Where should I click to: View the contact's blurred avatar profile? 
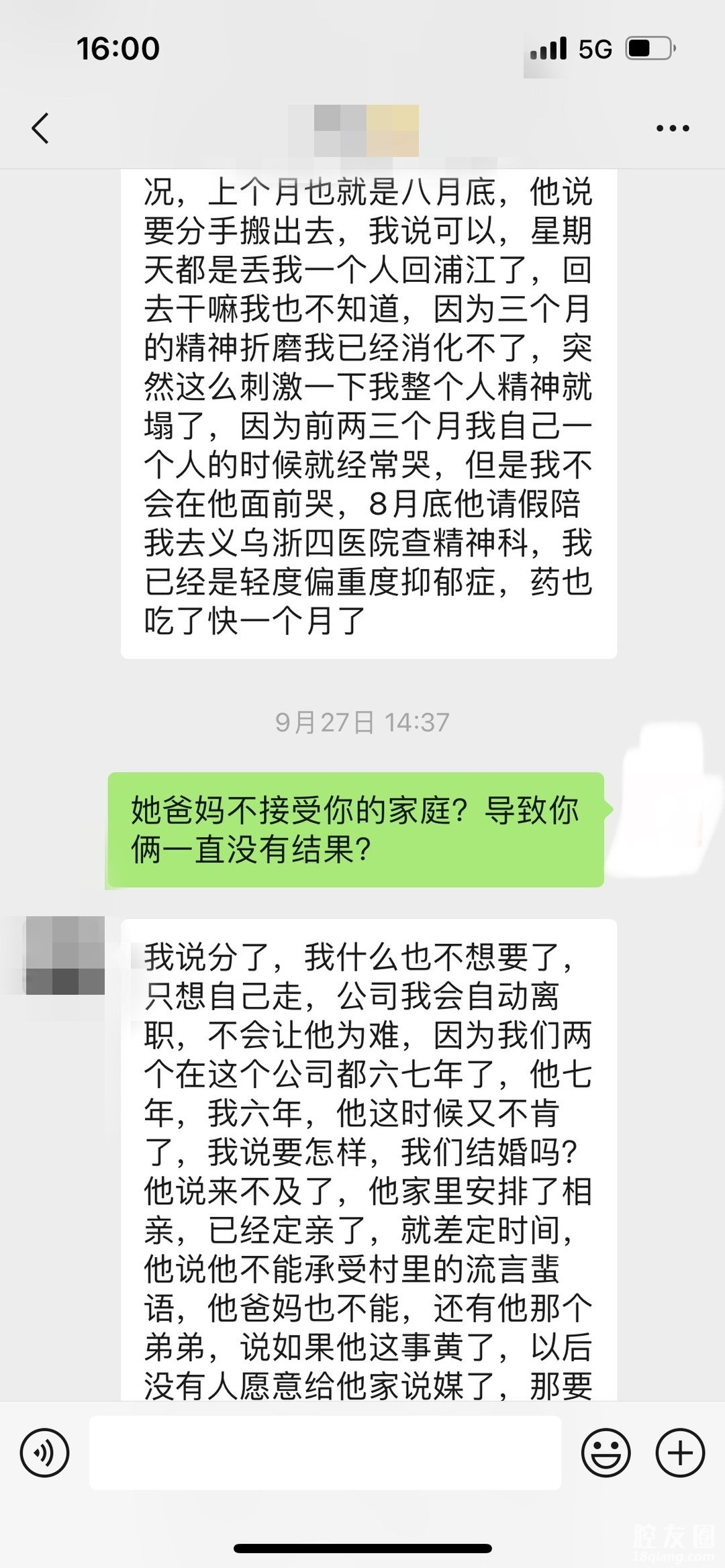tap(65, 954)
